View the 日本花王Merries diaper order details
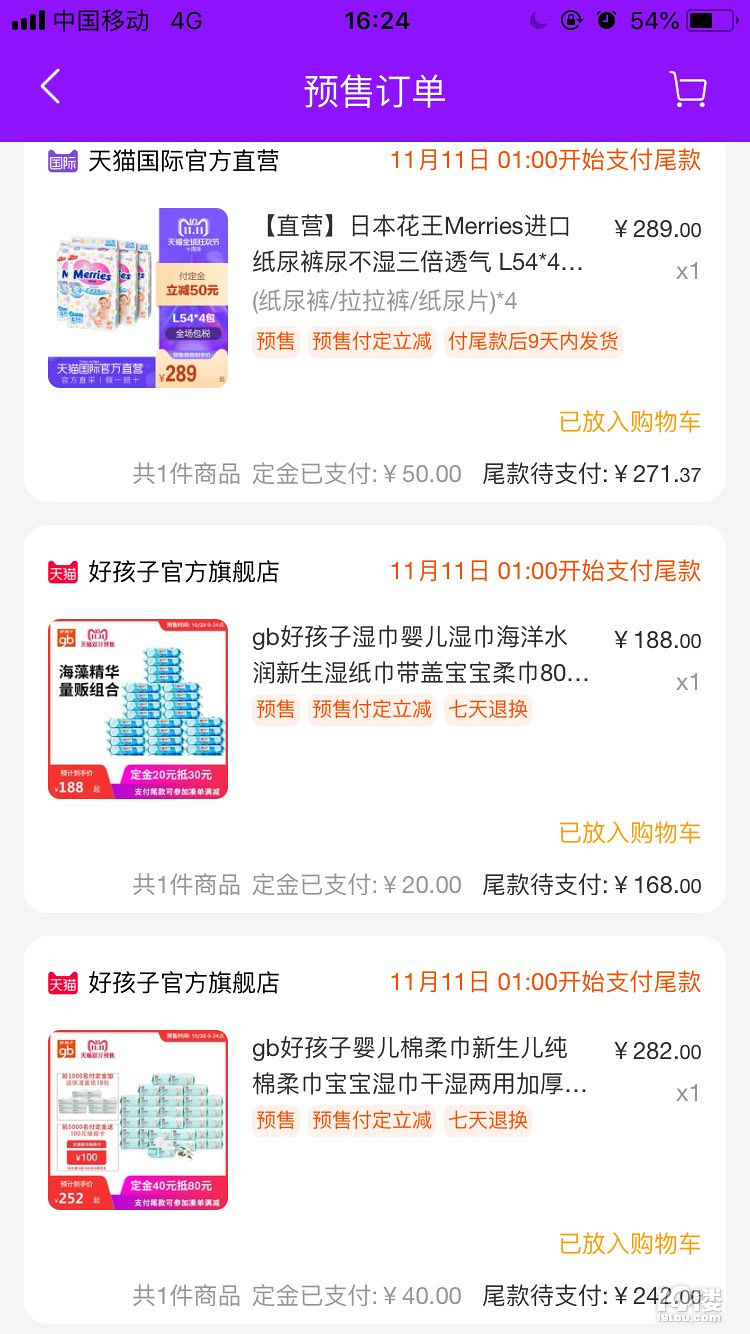 [x=420, y=246]
